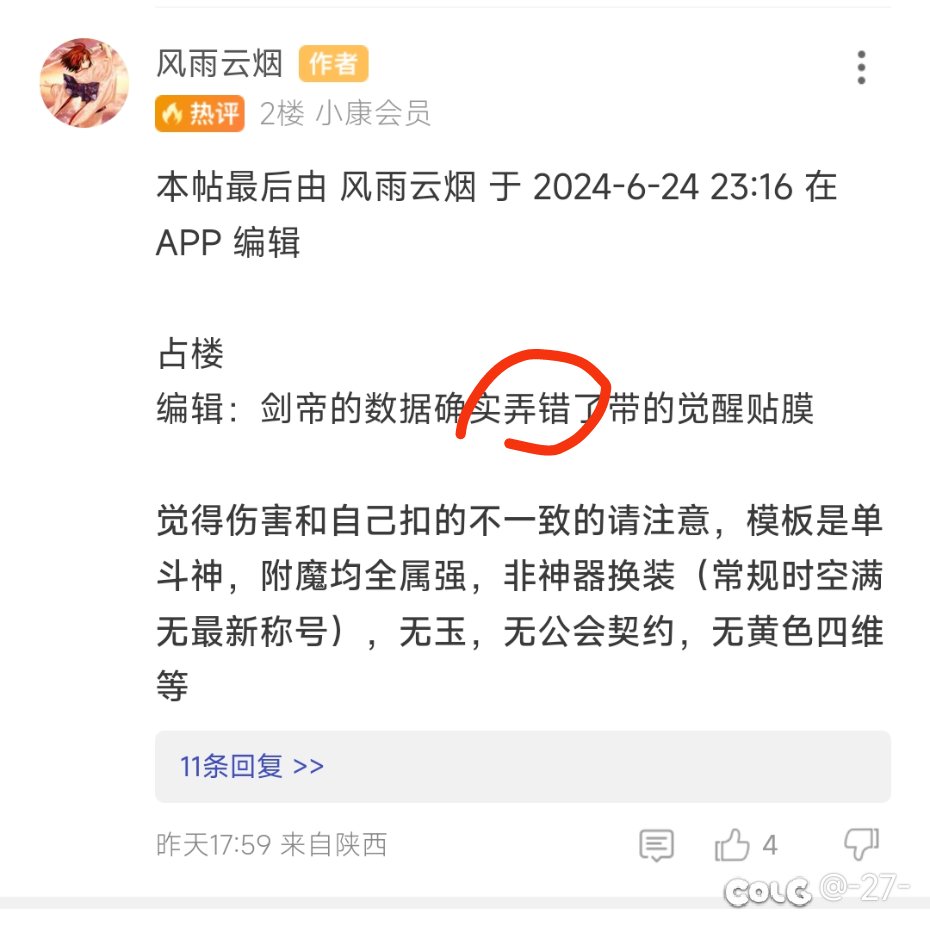
Task: Like this comment with thumbs up
Action: click(733, 846)
